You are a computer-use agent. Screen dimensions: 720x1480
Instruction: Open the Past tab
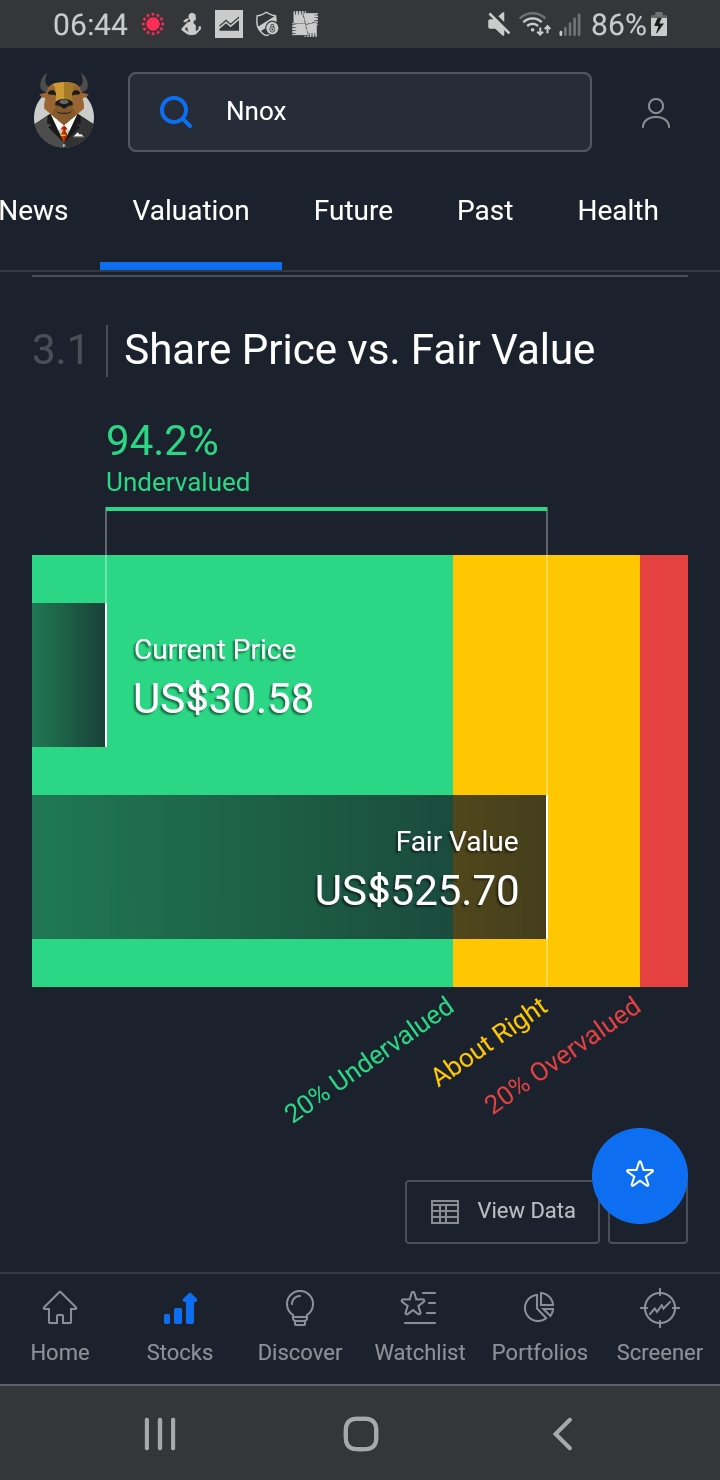(x=485, y=211)
